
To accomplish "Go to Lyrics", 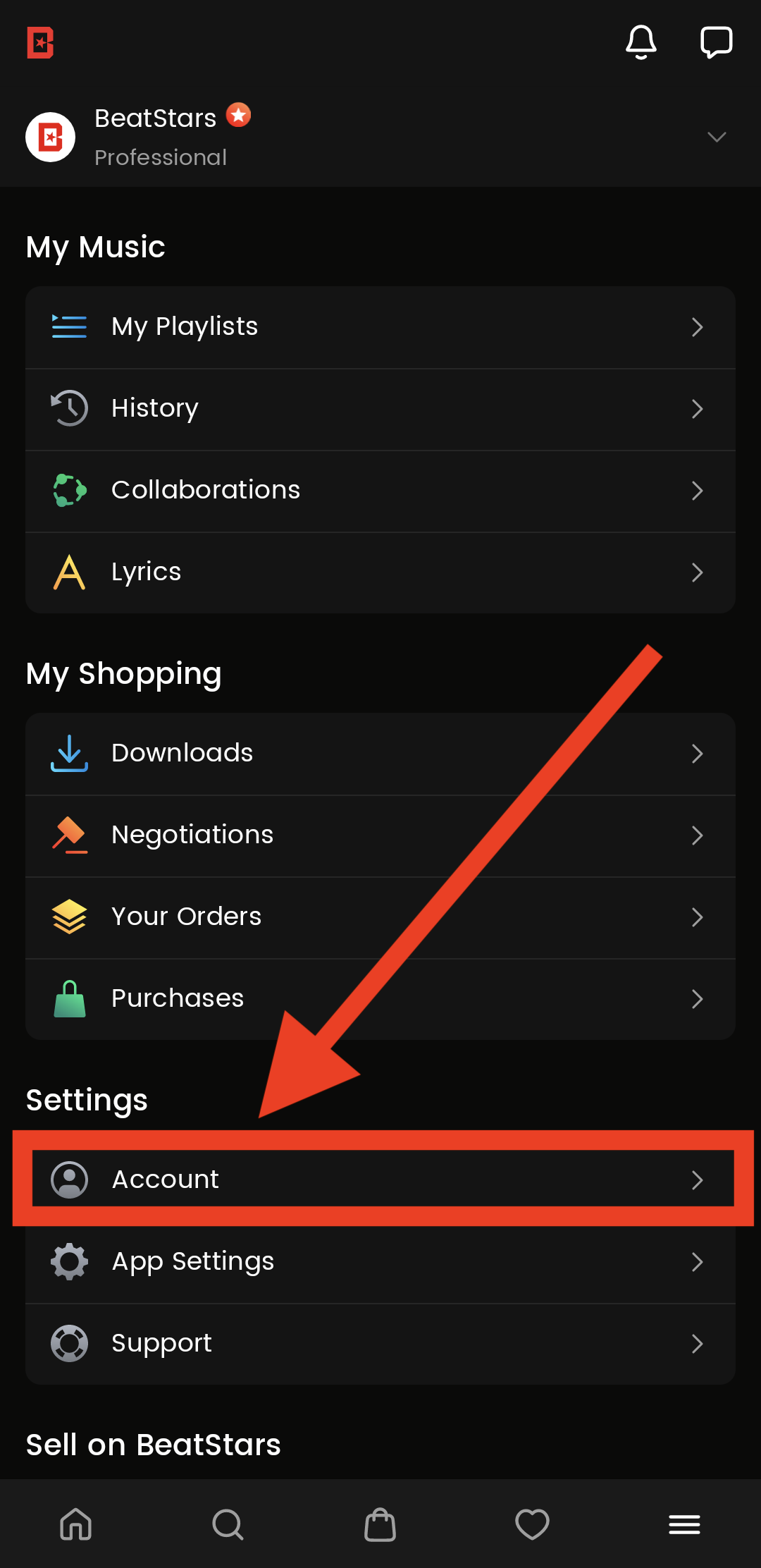I will (x=380, y=572).
